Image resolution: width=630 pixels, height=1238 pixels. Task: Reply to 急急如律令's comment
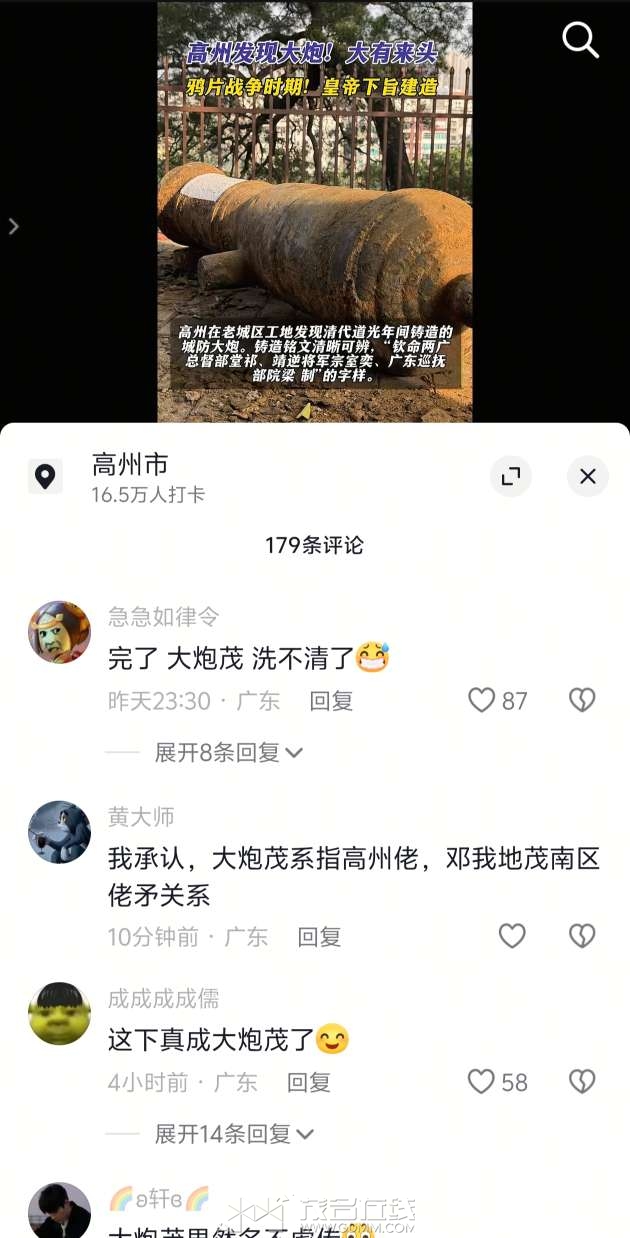(331, 701)
